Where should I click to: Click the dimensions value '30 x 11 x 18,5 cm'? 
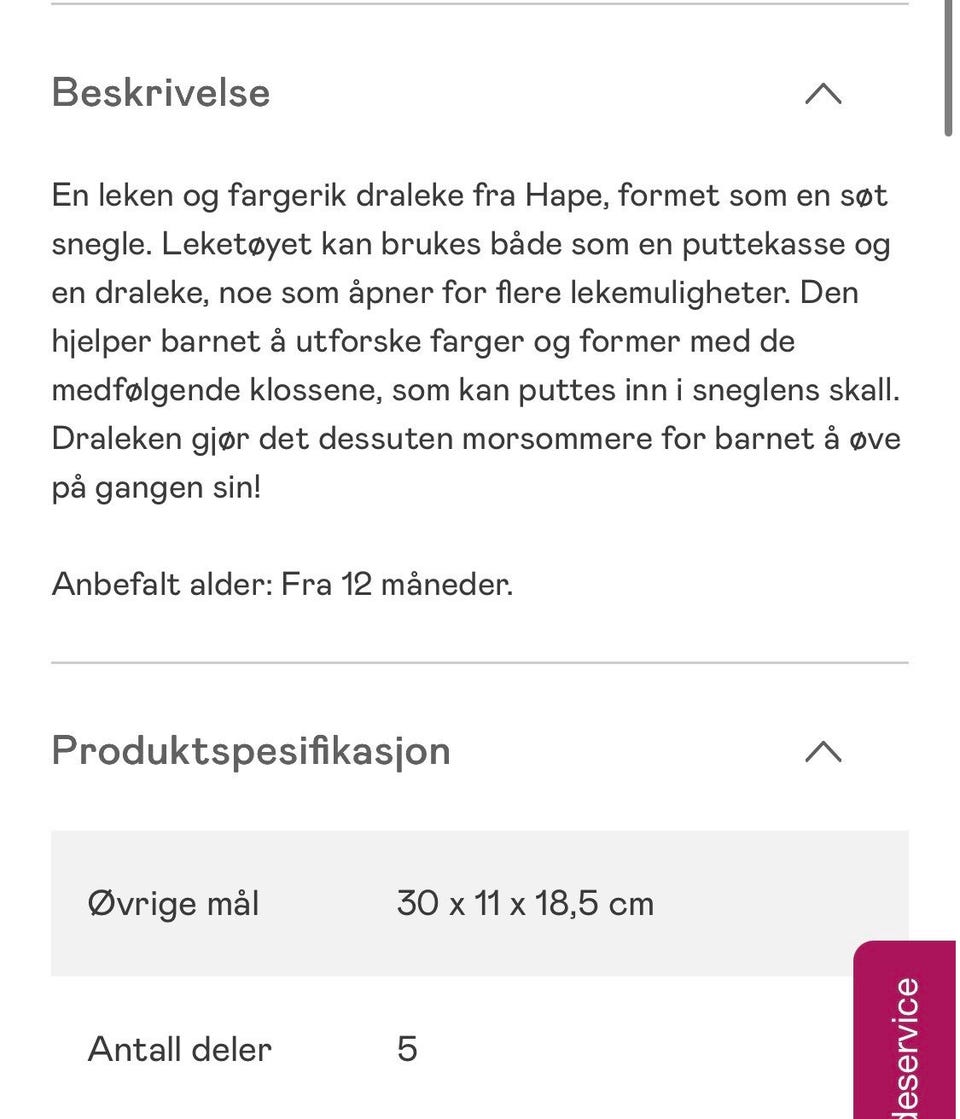(525, 903)
